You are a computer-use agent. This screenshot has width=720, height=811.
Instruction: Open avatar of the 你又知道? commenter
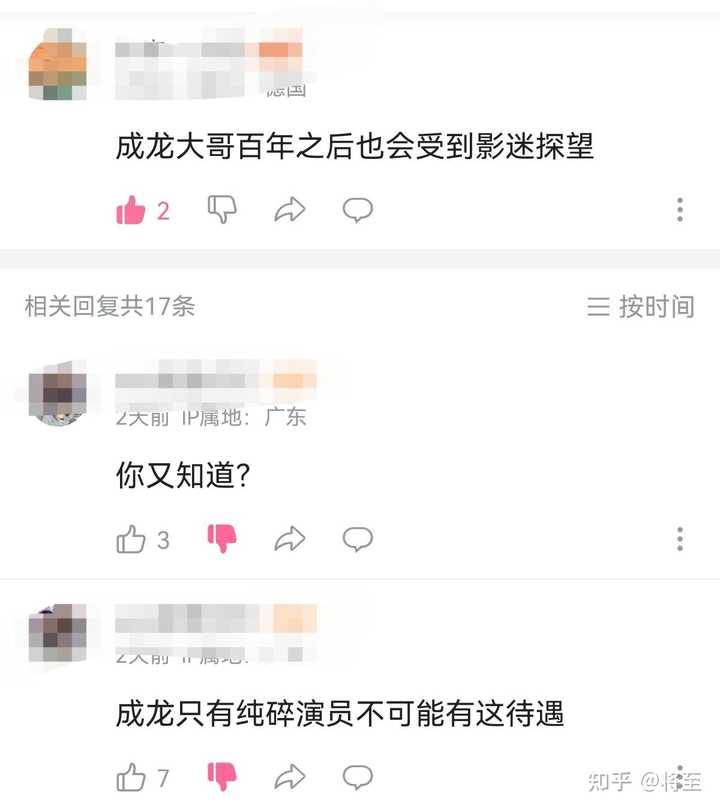click(57, 394)
